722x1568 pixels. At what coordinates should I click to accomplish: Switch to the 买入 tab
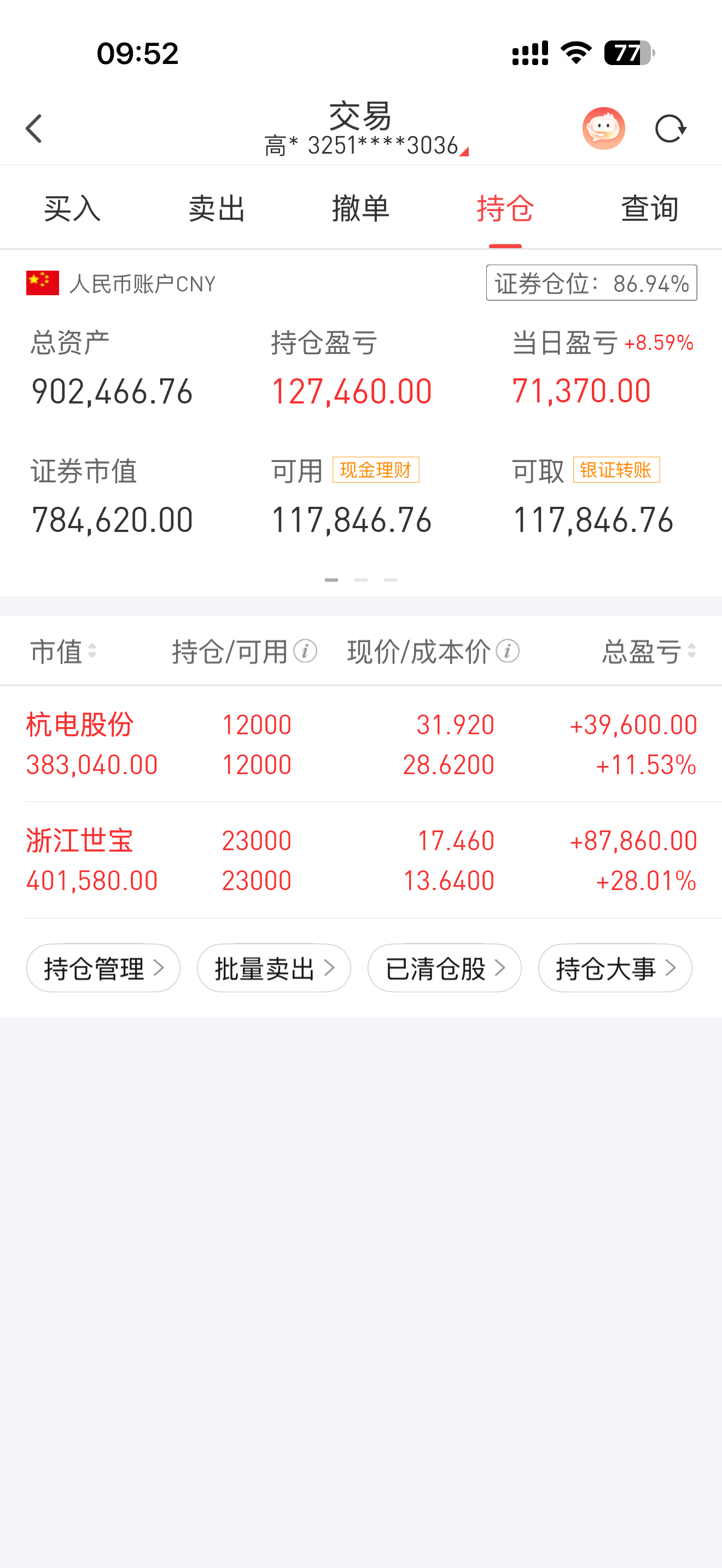72,209
